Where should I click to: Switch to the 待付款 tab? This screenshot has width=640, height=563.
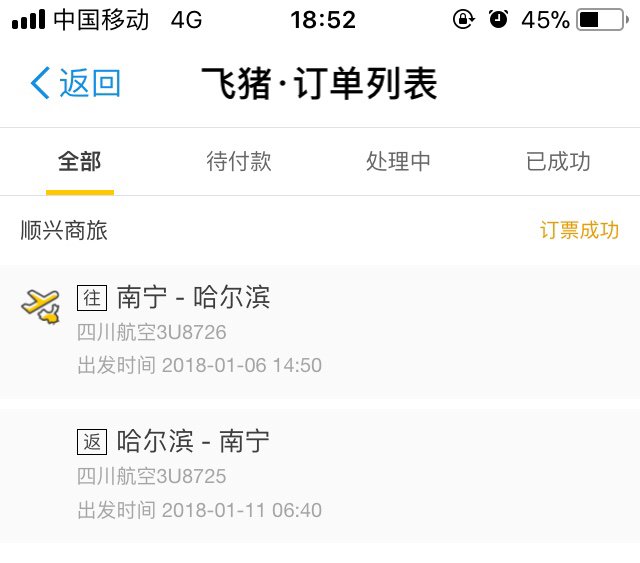click(239, 162)
